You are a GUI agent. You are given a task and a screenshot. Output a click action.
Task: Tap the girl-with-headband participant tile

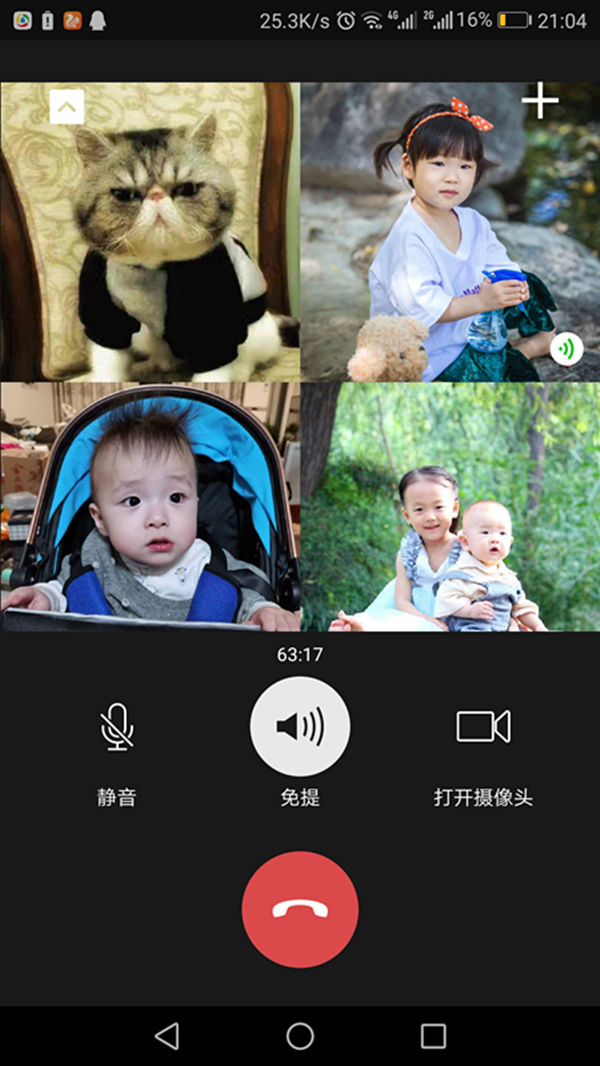(450, 240)
